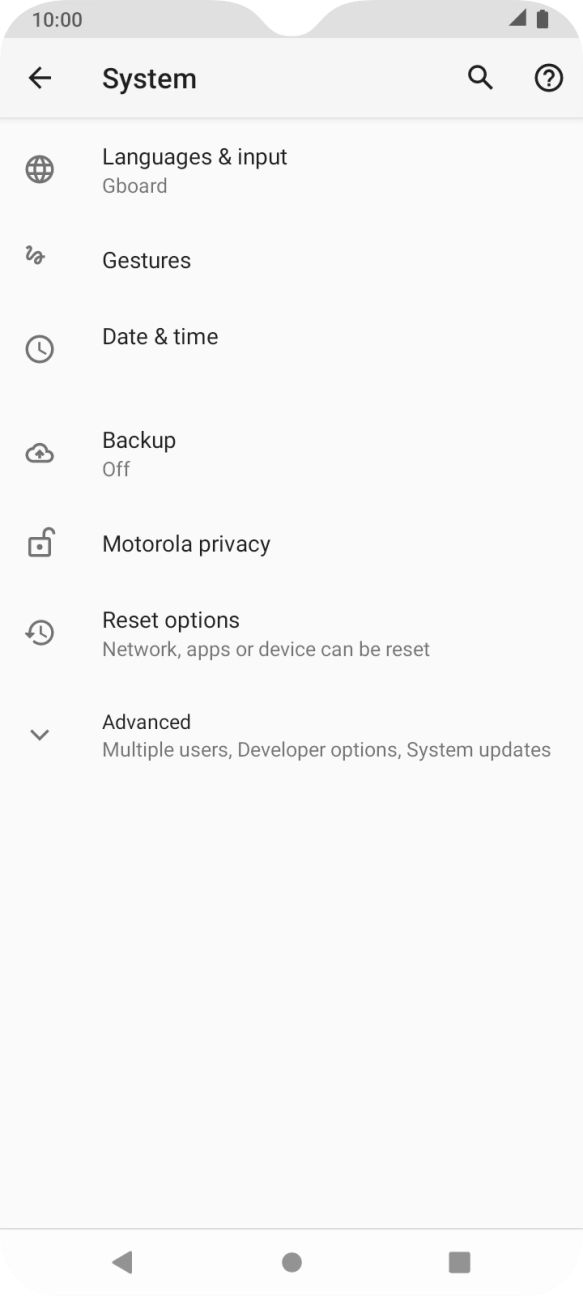Expand the Advanced section

click(291, 735)
